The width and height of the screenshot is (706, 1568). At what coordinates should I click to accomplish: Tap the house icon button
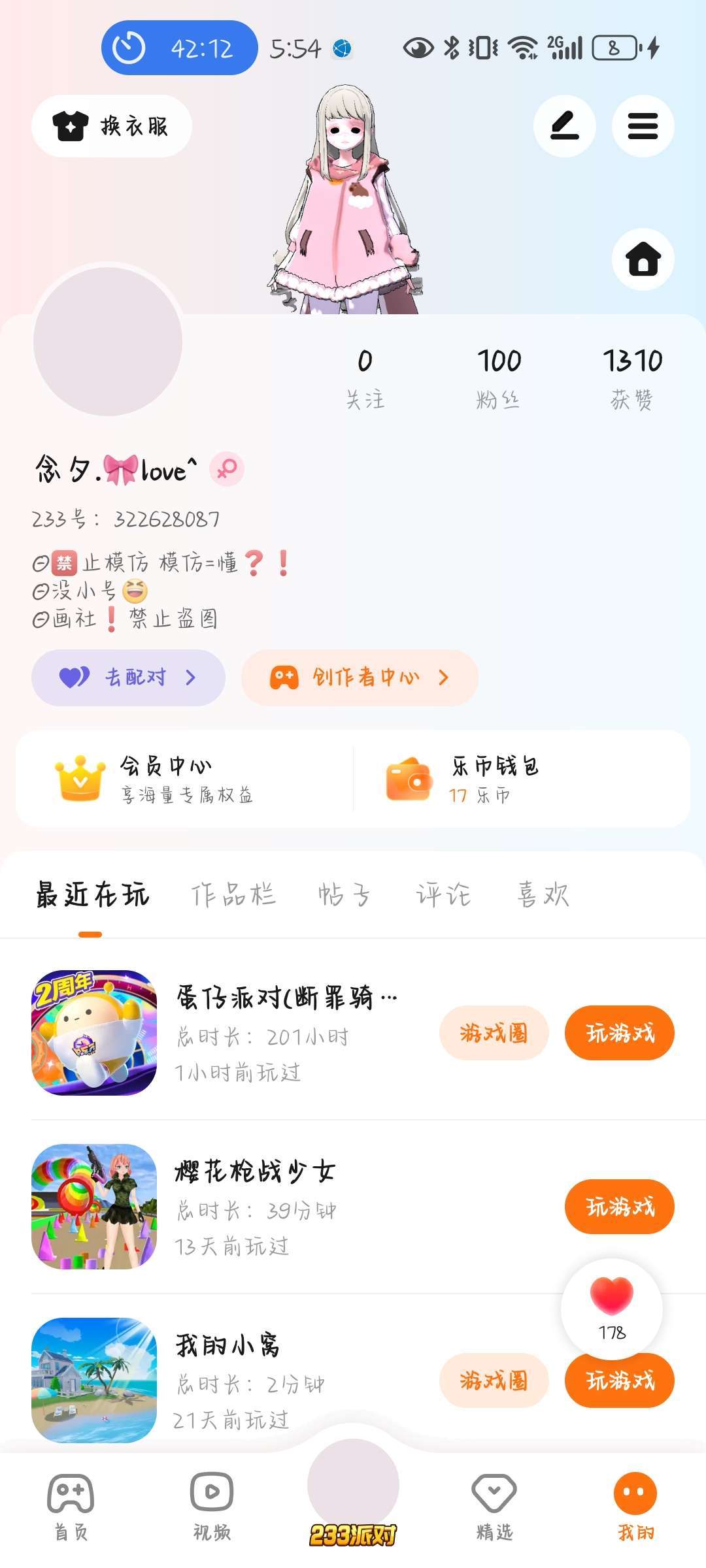(643, 259)
